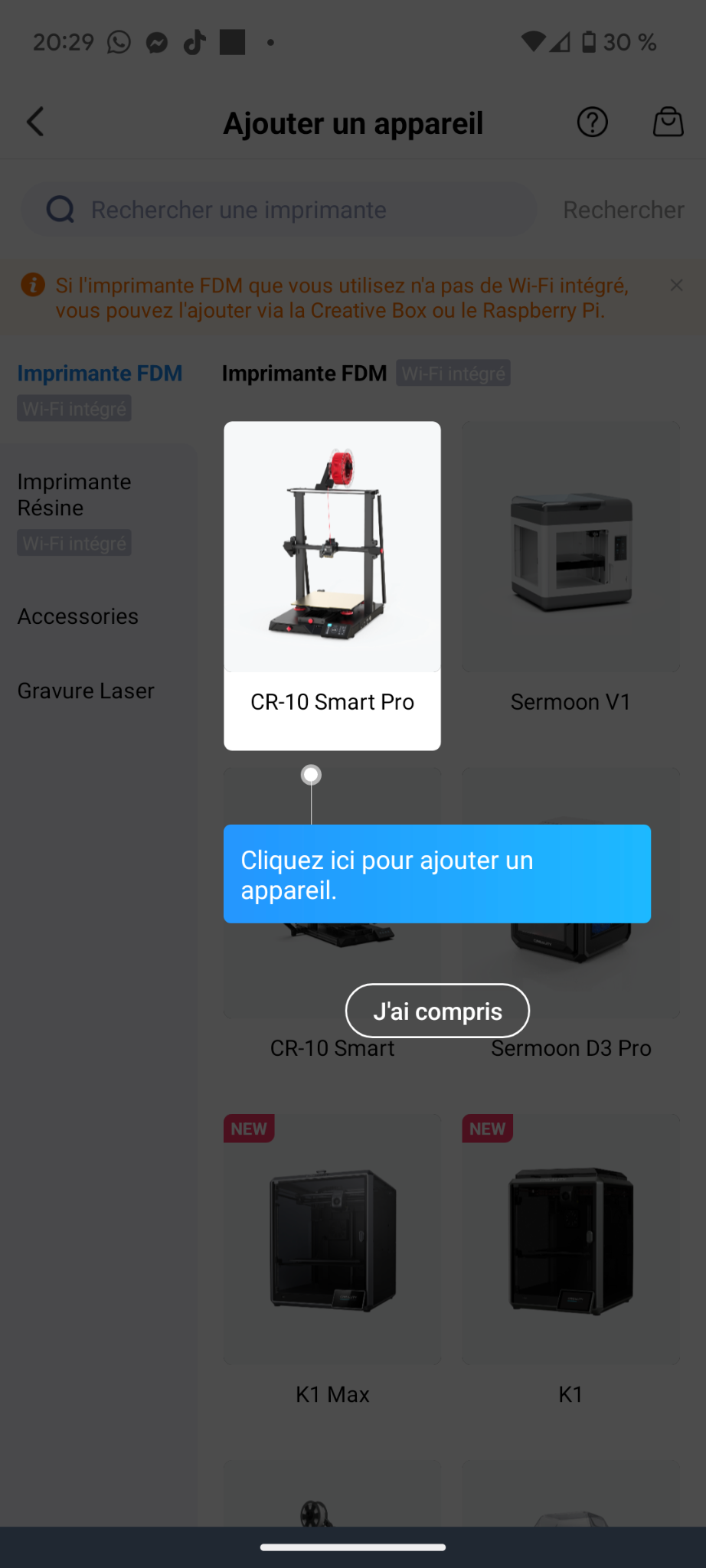Image resolution: width=706 pixels, height=1568 pixels.
Task: Open the shopping bag icon
Action: (668, 122)
